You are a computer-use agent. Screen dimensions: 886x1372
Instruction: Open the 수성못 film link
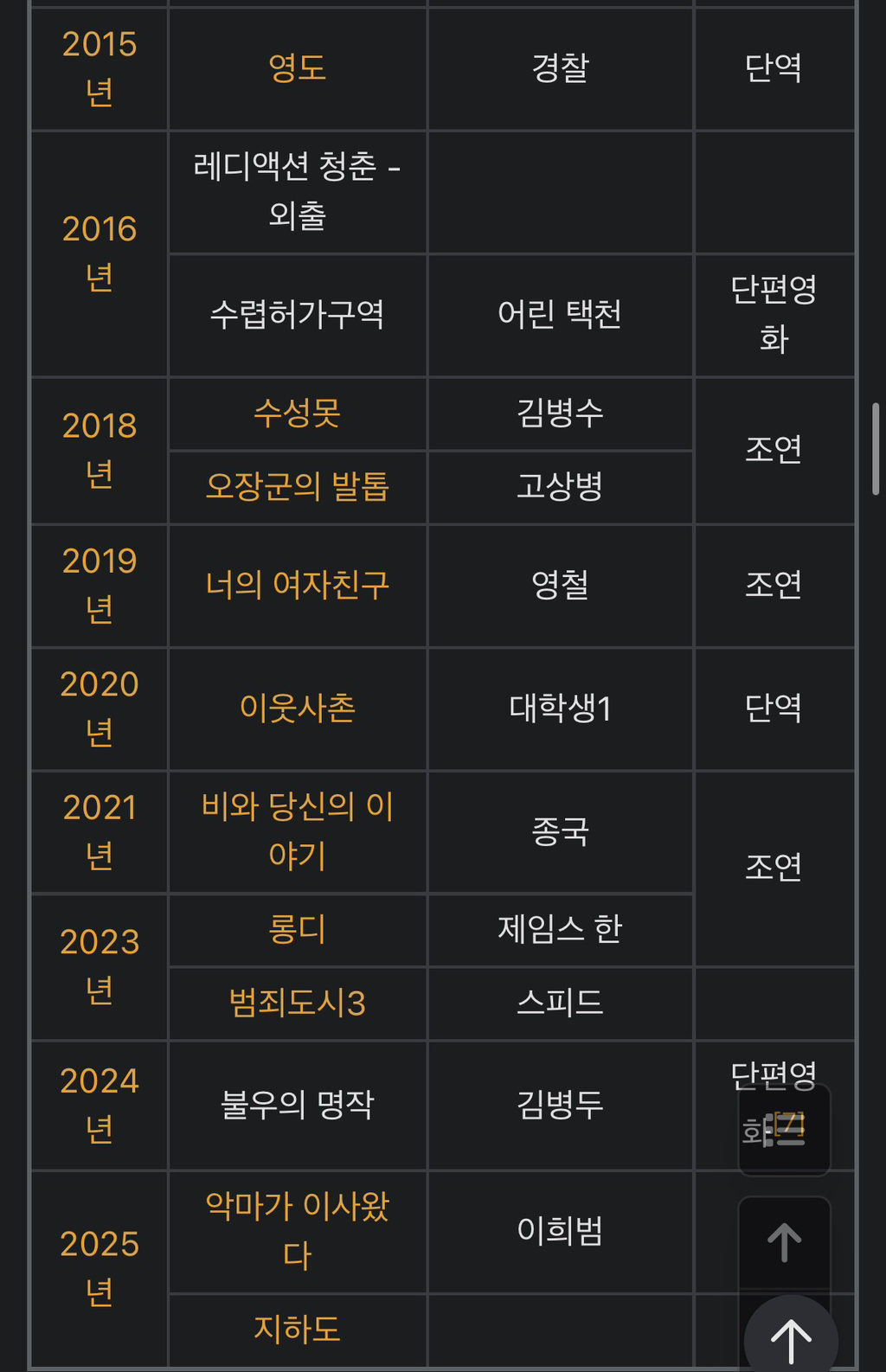coord(297,413)
